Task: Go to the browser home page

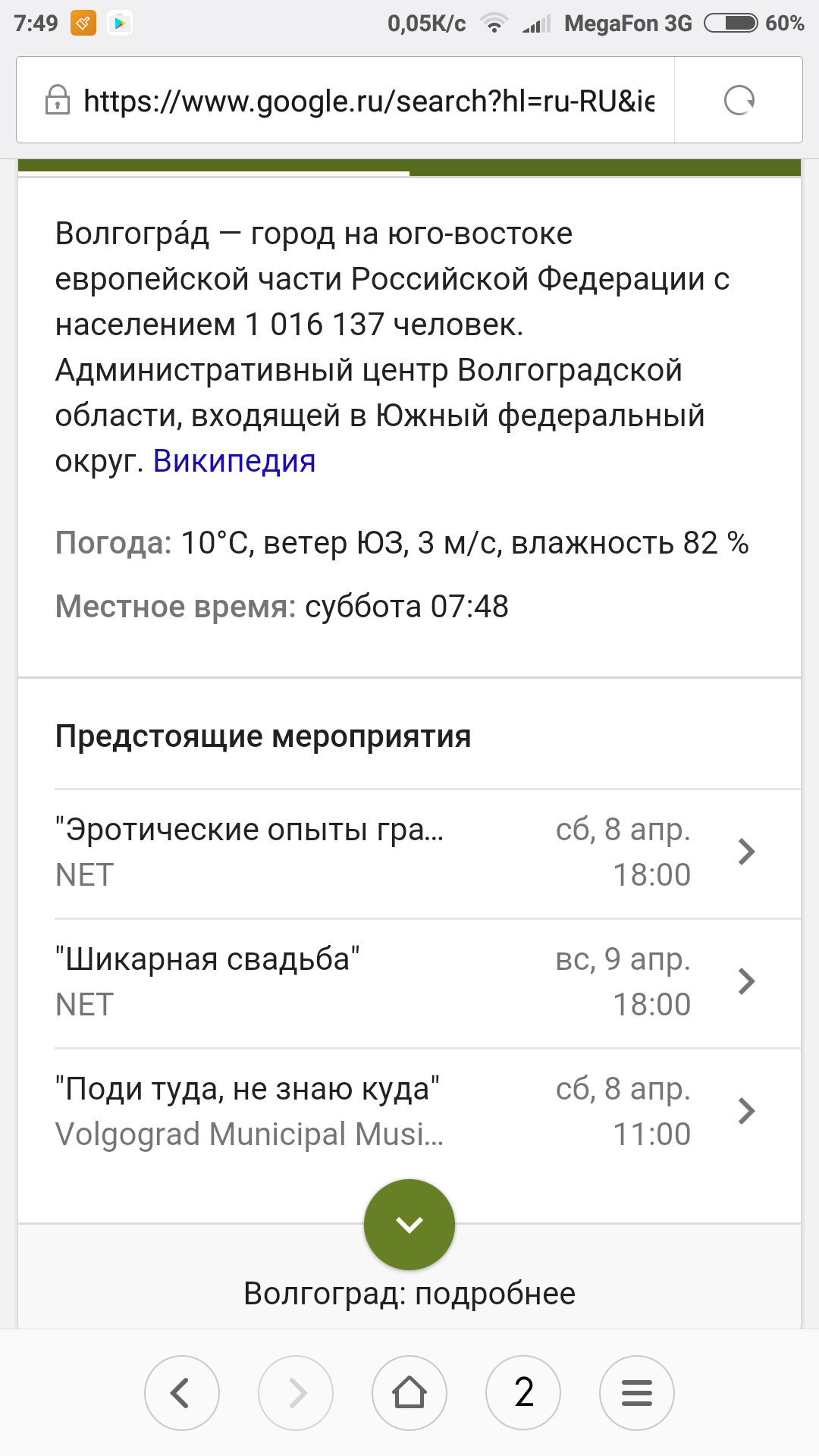Action: click(x=409, y=1393)
